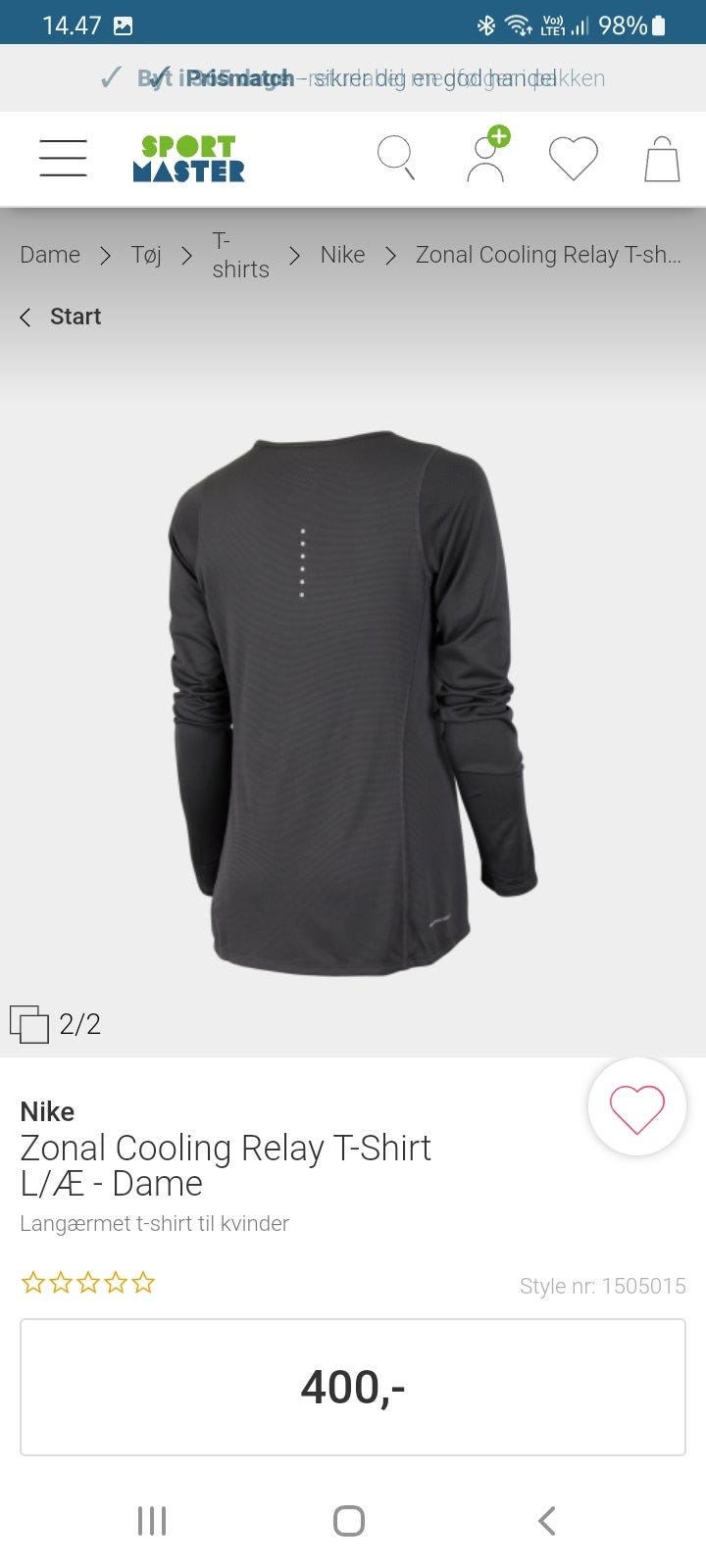
Task: Go to the Dame breadcrumb
Action: coord(50,255)
